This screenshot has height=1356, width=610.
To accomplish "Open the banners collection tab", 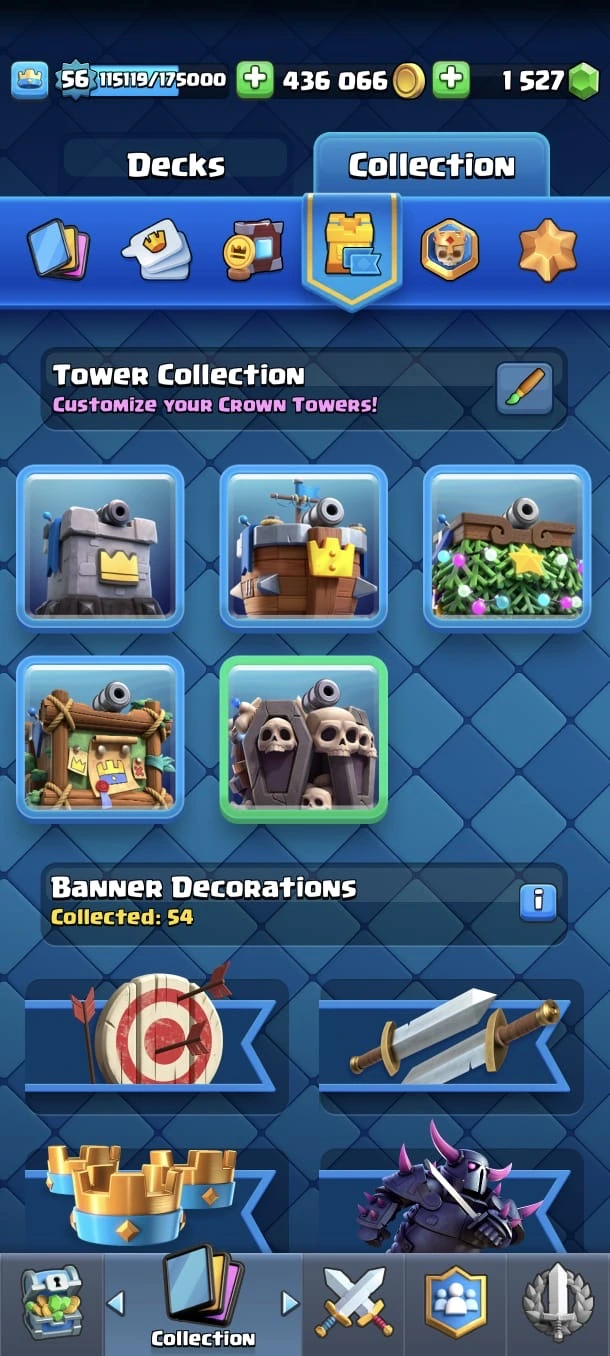I will click(x=253, y=250).
